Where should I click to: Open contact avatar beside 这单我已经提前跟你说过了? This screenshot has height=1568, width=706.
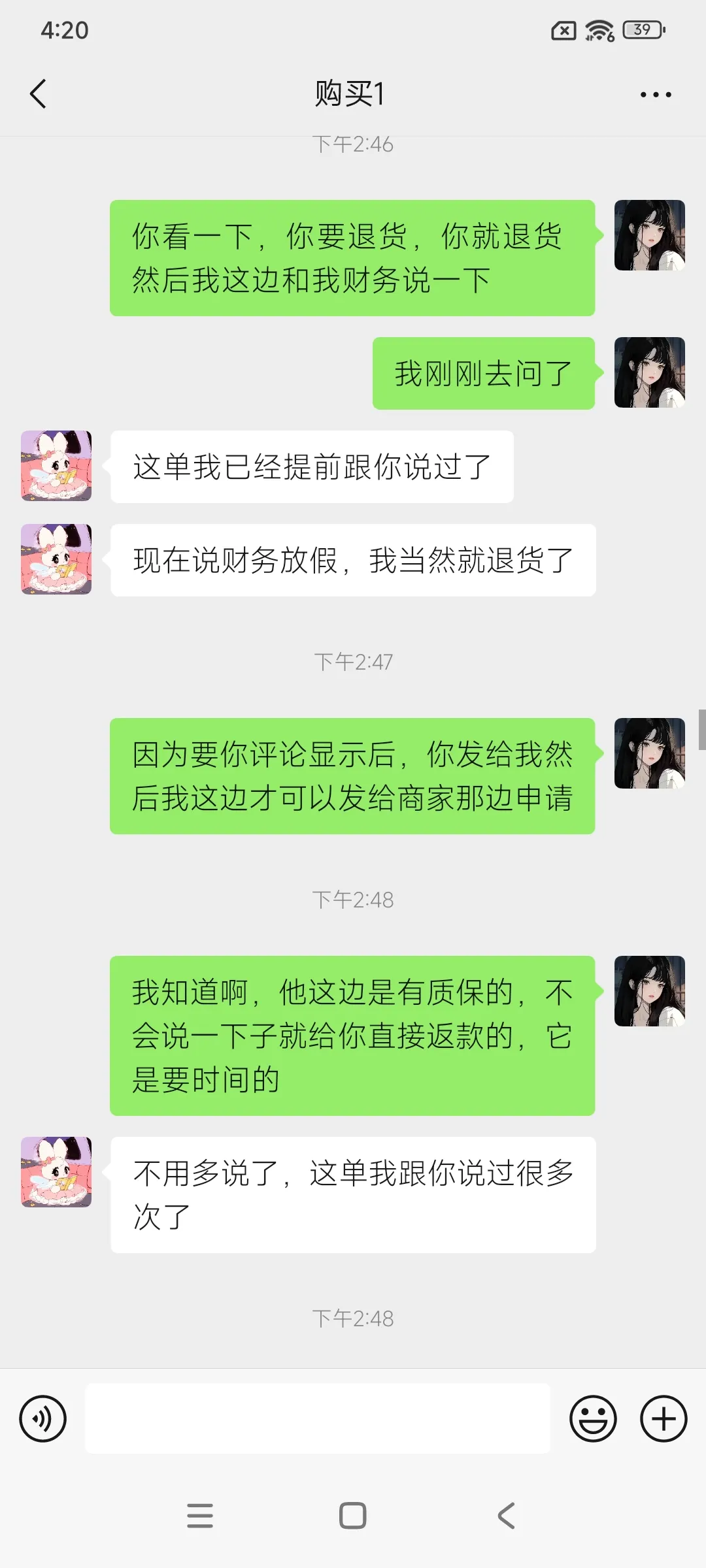(x=56, y=466)
